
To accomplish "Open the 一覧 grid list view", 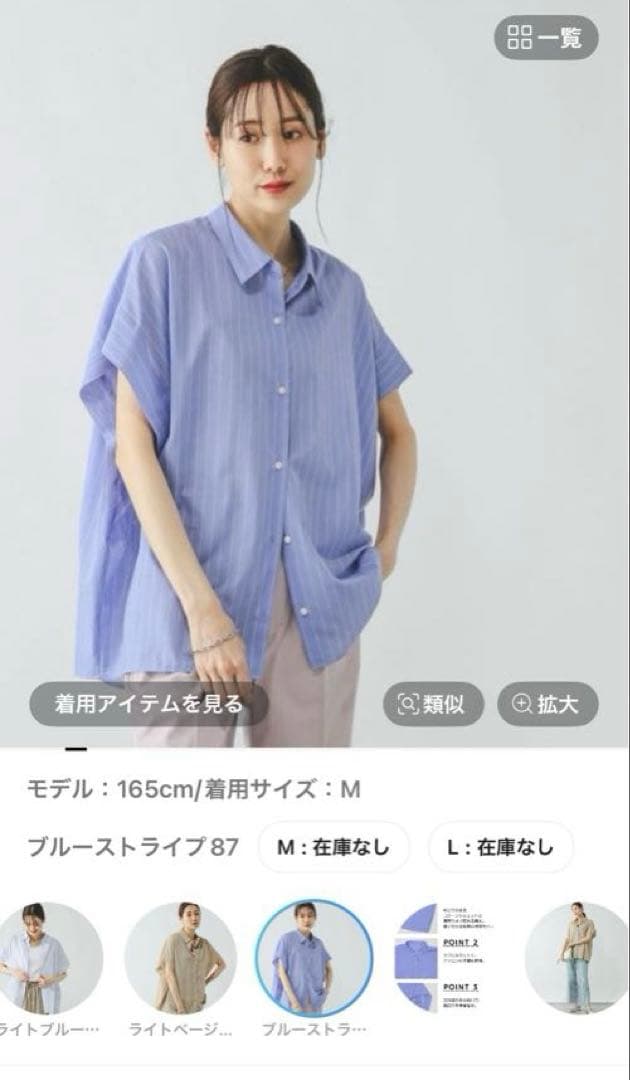I will point(546,37).
